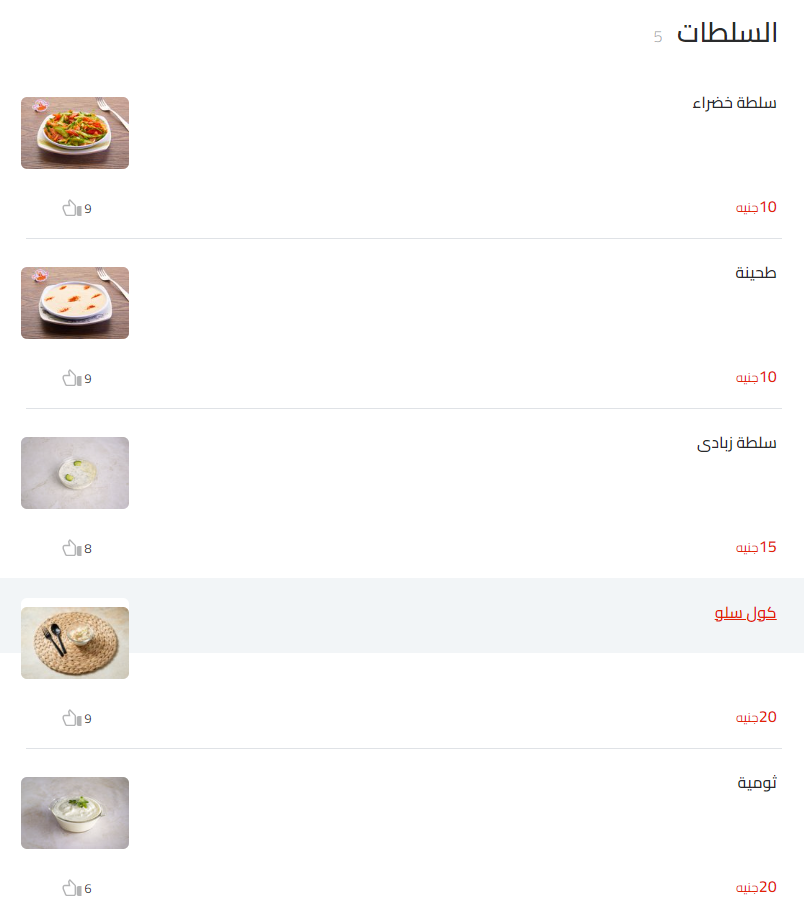Open the طحينة menu item

(756, 273)
